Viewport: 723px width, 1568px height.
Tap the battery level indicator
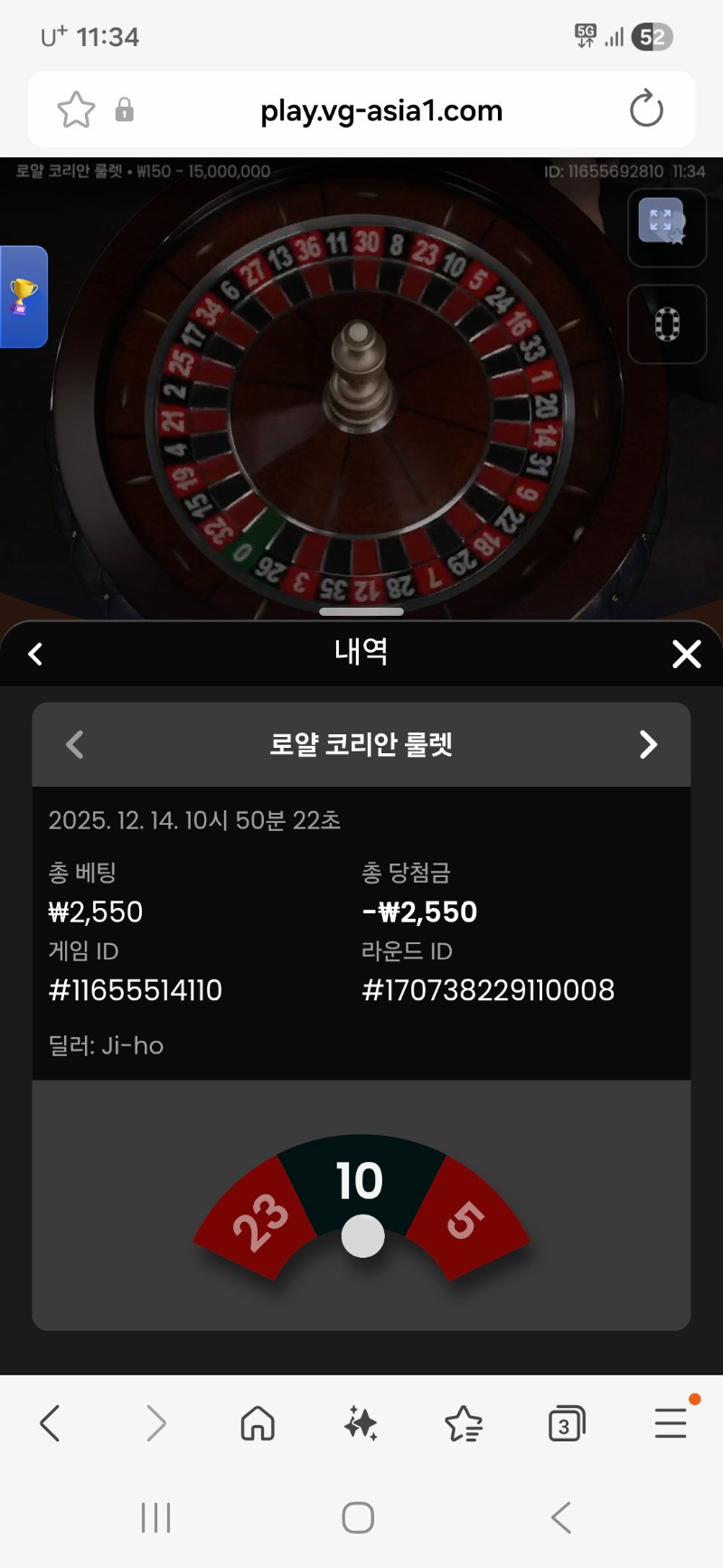point(653,36)
